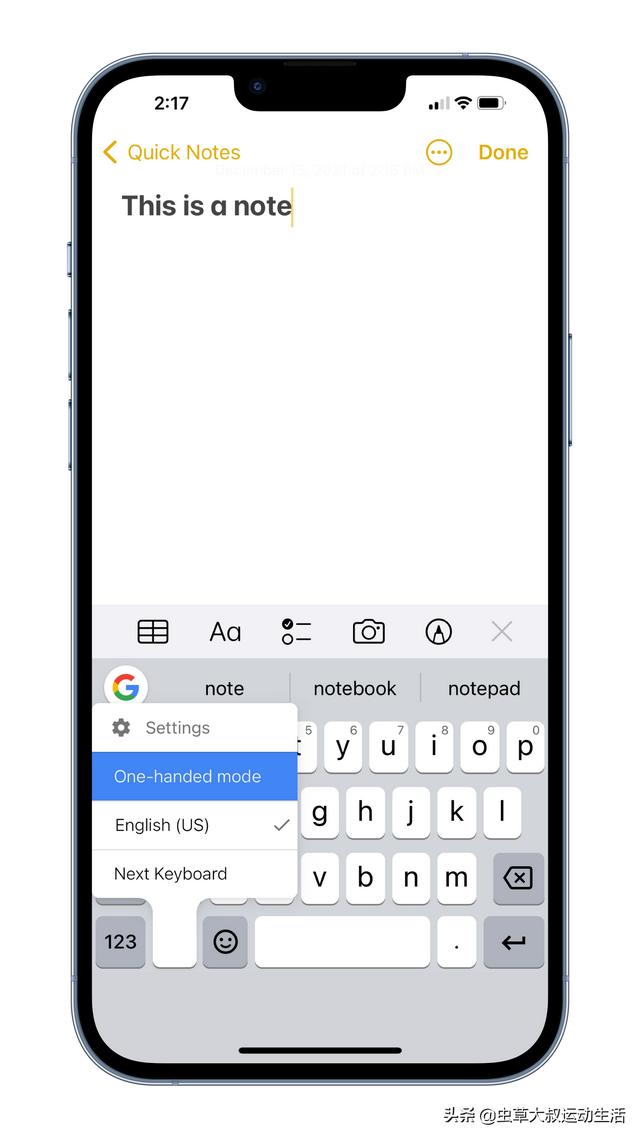
Task: Pick the "note" word suggestion
Action: pyautogui.click(x=224, y=688)
